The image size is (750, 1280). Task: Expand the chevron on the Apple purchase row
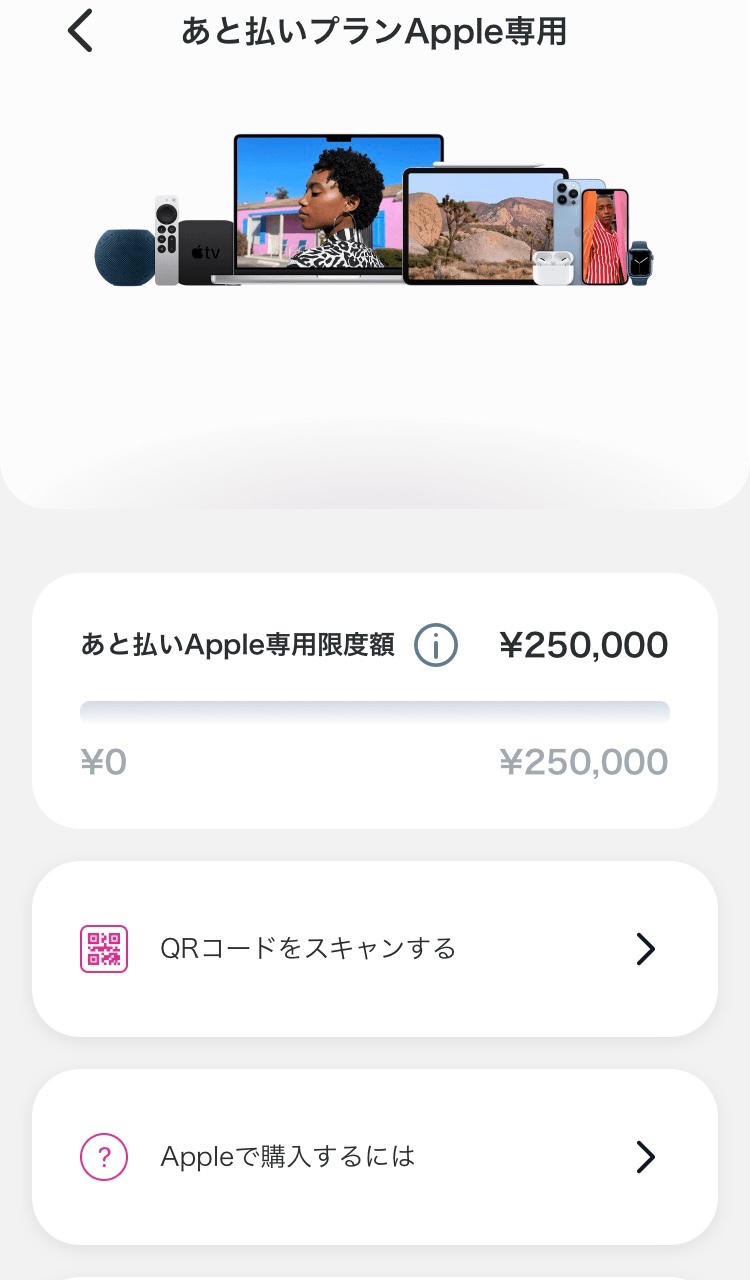pos(646,1156)
